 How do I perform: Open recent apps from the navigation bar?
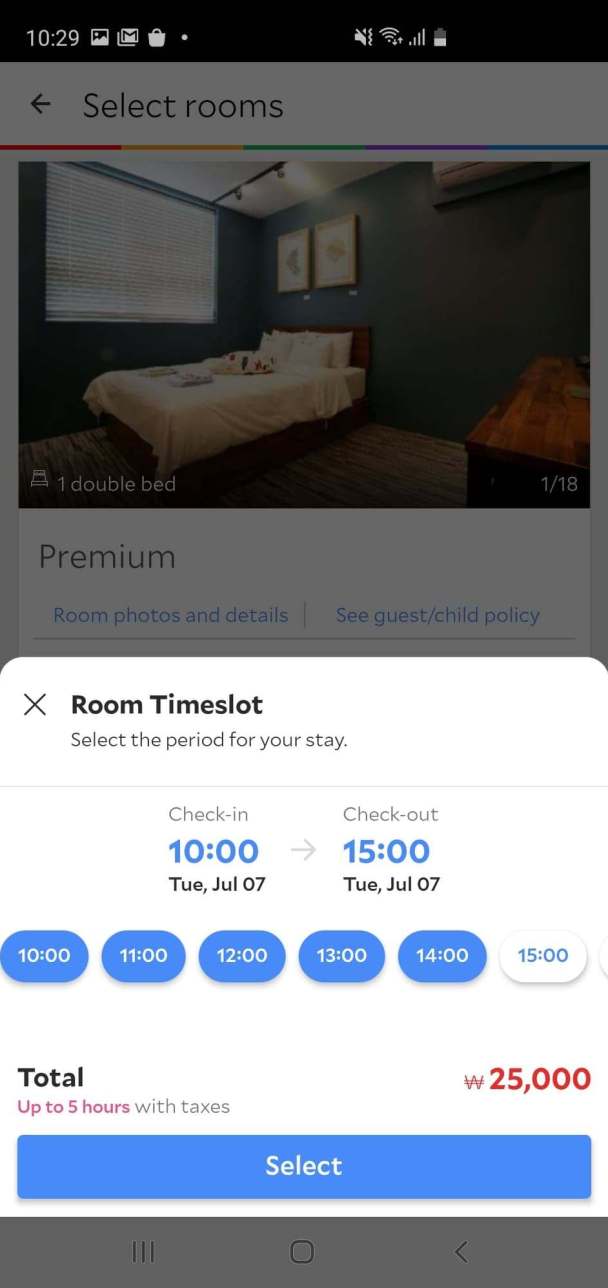tap(144, 1251)
